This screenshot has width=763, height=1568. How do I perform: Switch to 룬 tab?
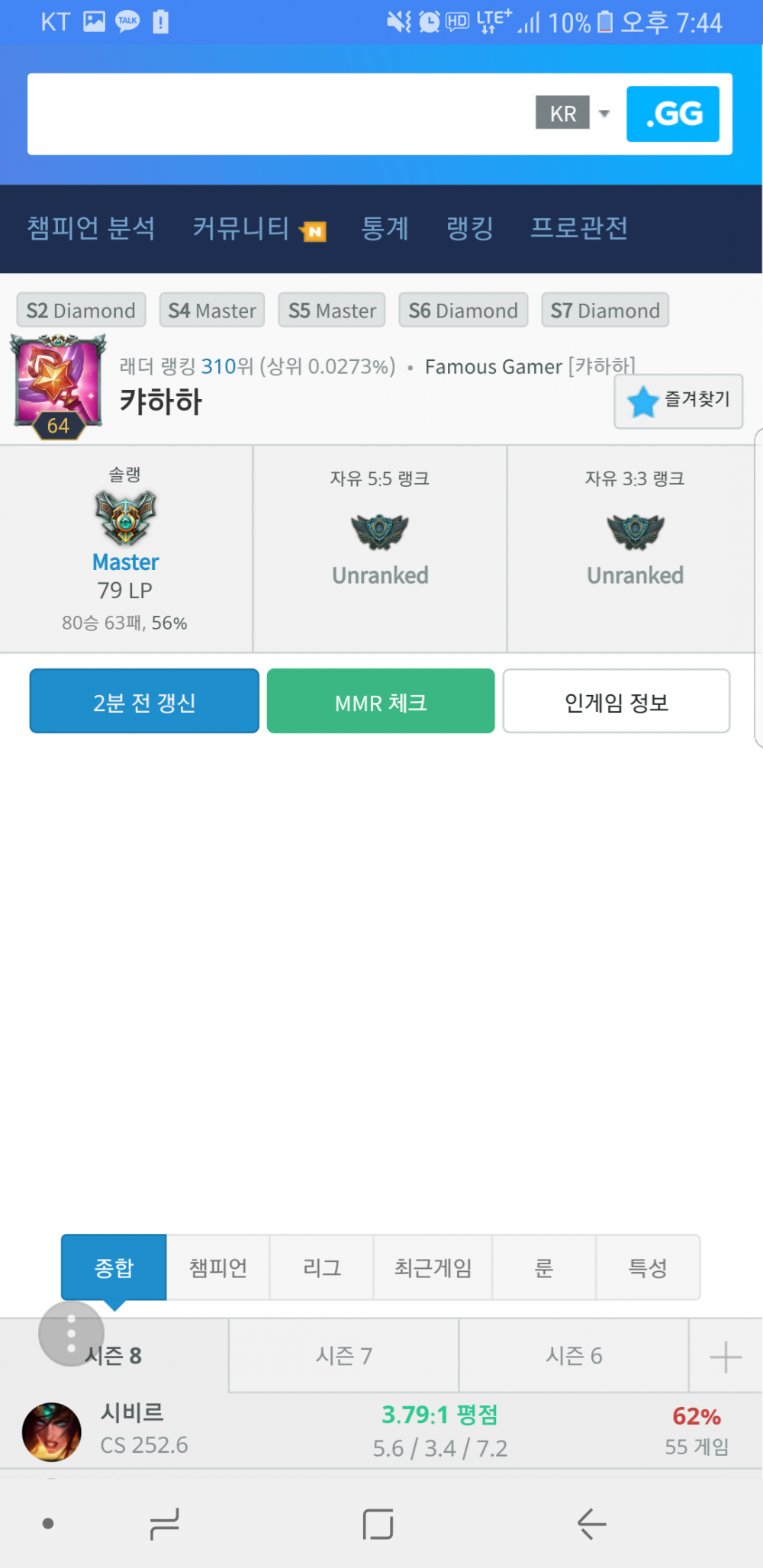pyautogui.click(x=543, y=1267)
